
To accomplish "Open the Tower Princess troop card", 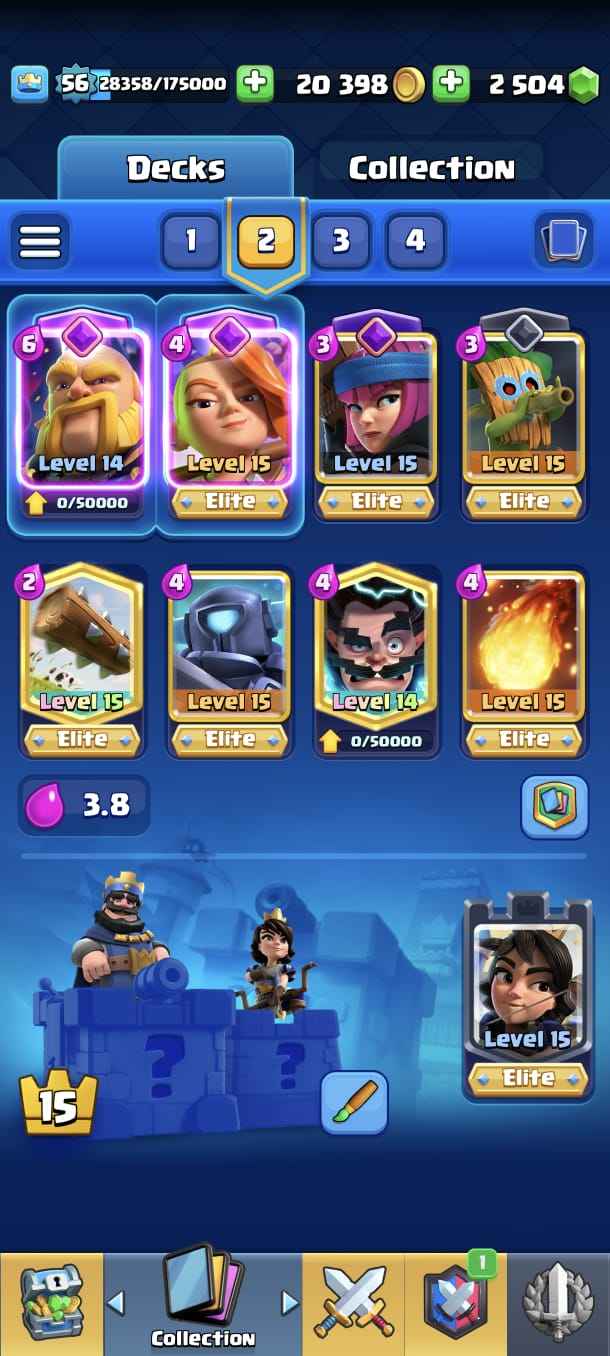I will tap(527, 995).
